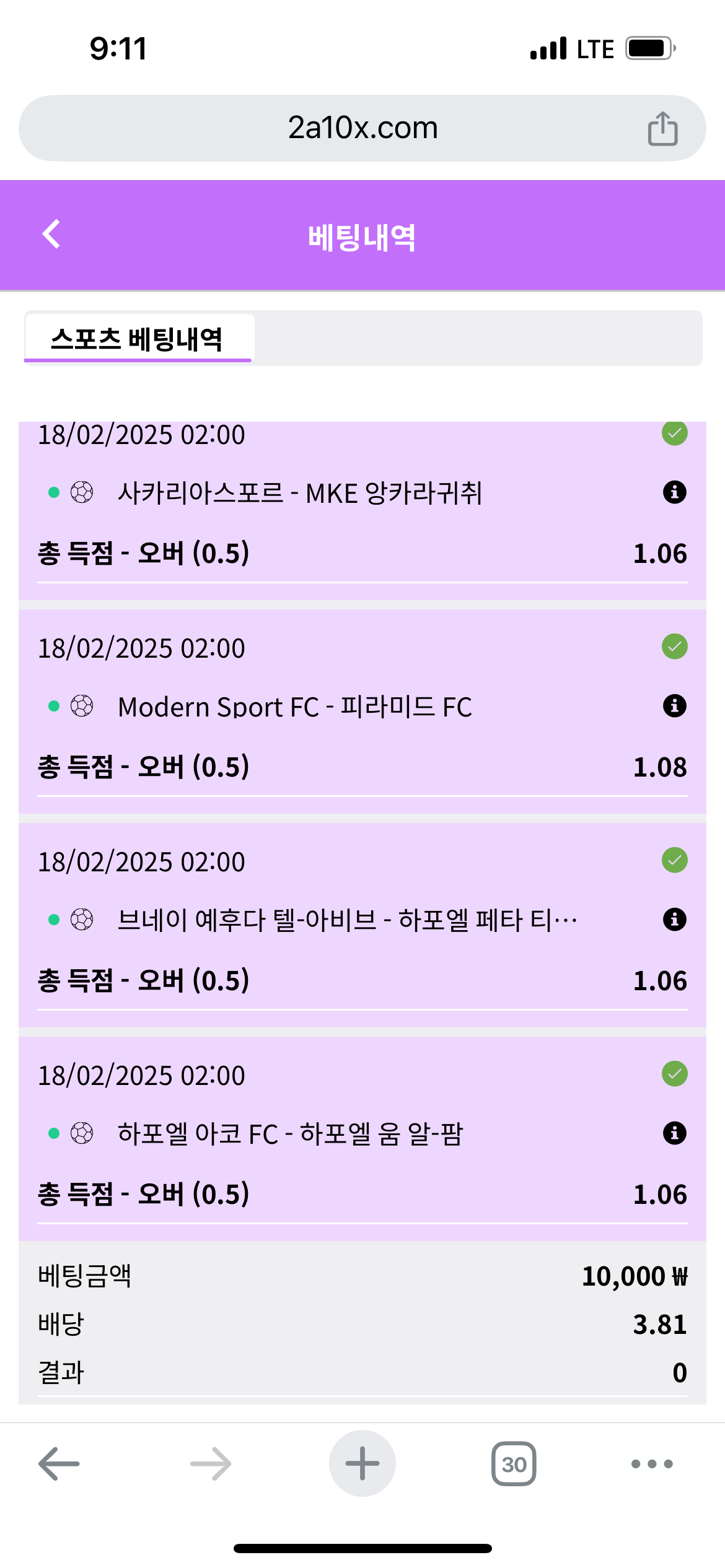Open the 2a10x.com address bar
725x1568 pixels.
[362, 128]
